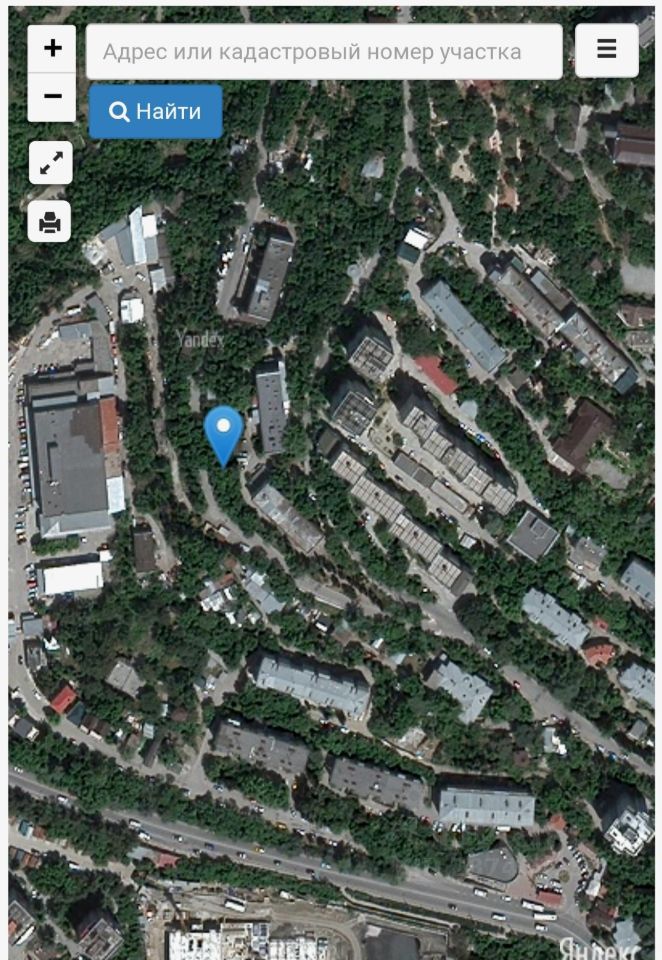Open the hamburger menu
662x960 pixels.
coord(606,50)
